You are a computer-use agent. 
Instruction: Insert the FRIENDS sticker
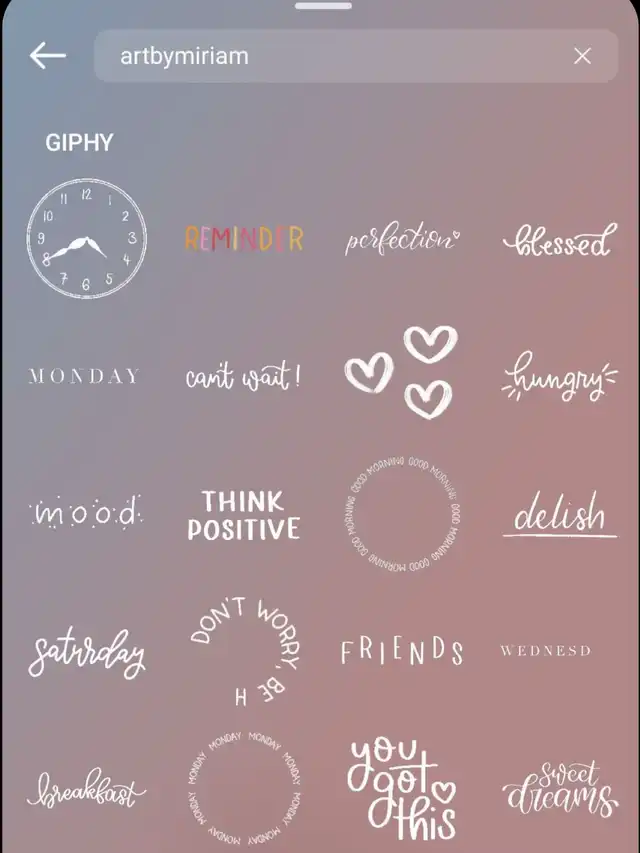(401, 652)
